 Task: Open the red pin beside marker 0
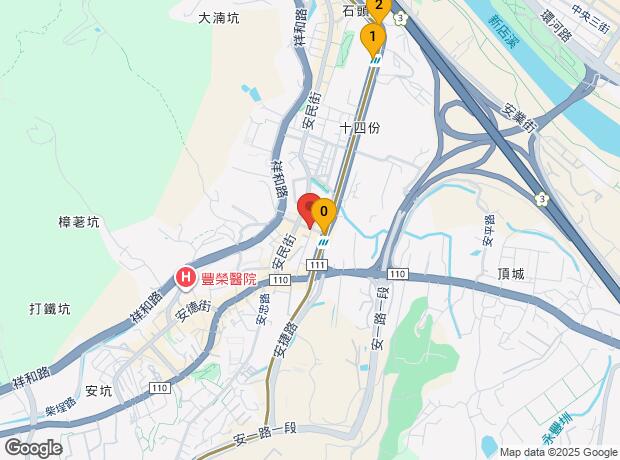click(x=308, y=204)
